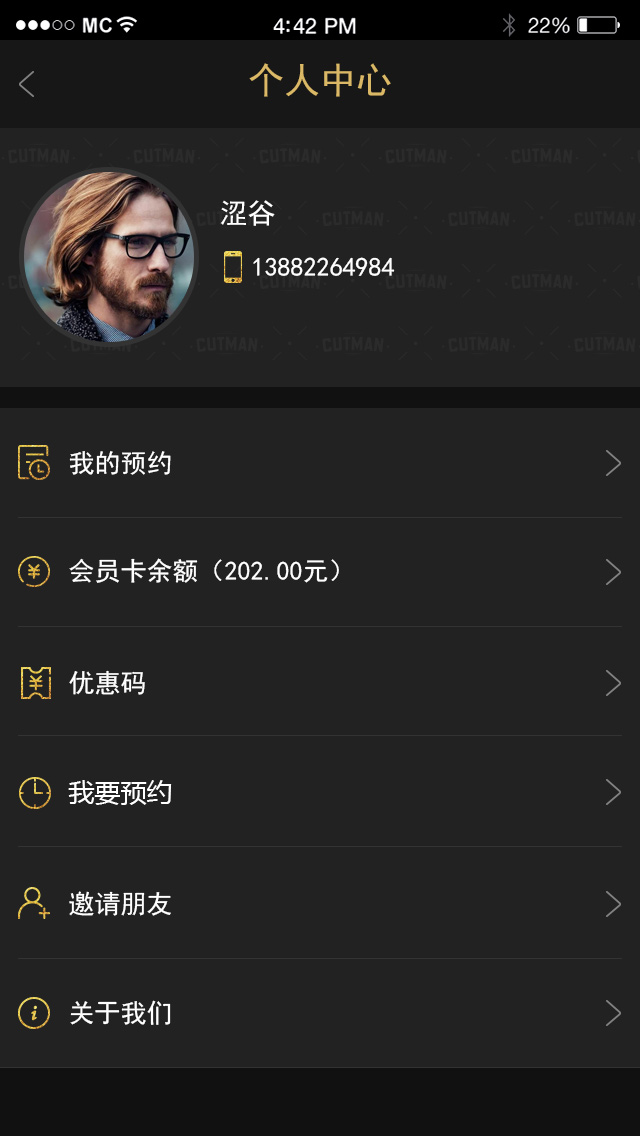The image size is (640, 1136).
Task: Go back using the top-left arrow
Action: pos(27,84)
